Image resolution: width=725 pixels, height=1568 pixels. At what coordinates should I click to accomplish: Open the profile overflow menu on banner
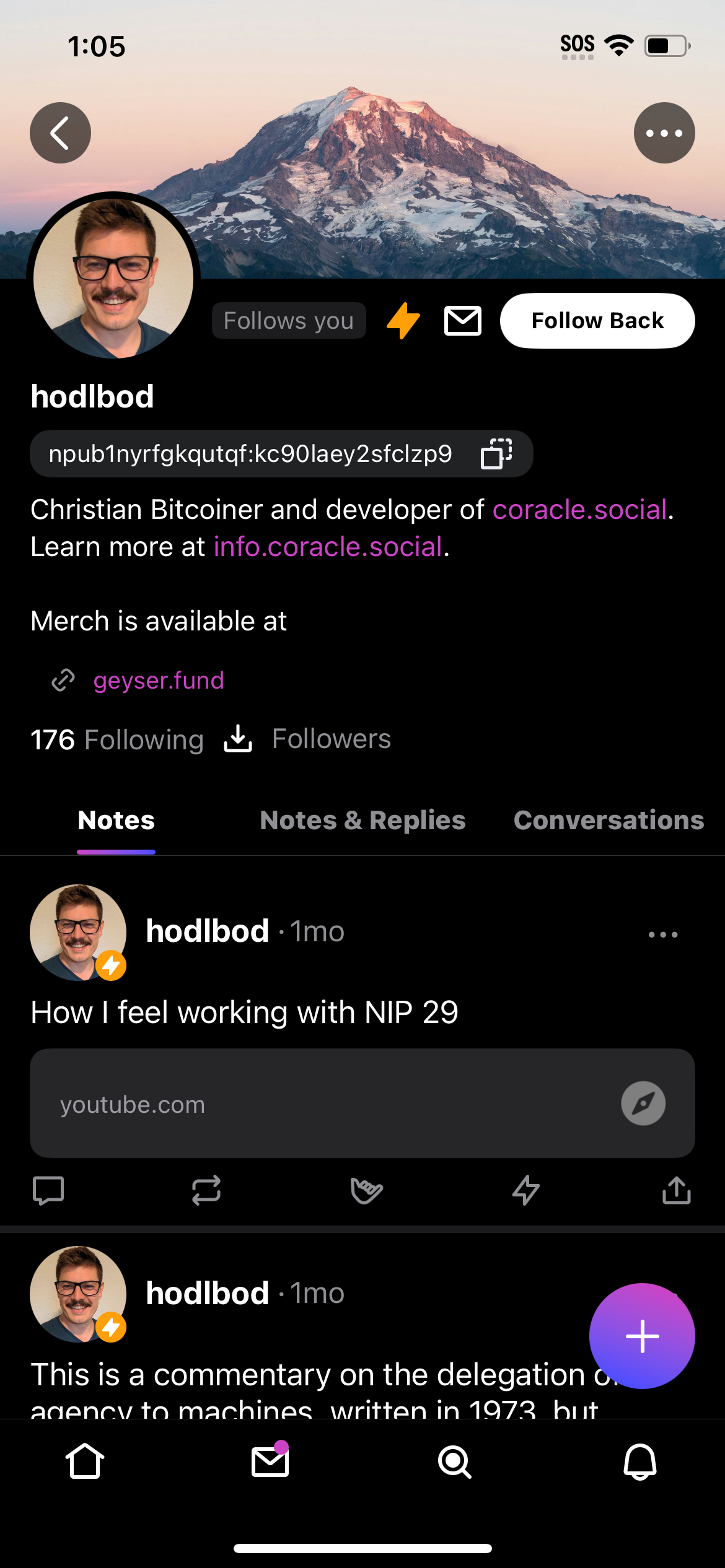[x=664, y=133]
